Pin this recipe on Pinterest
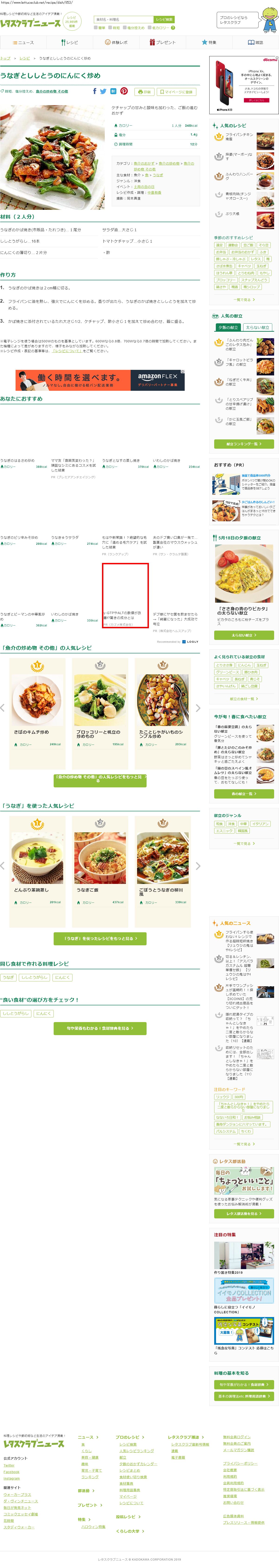Screen dimensions: 279x1568 124,91
